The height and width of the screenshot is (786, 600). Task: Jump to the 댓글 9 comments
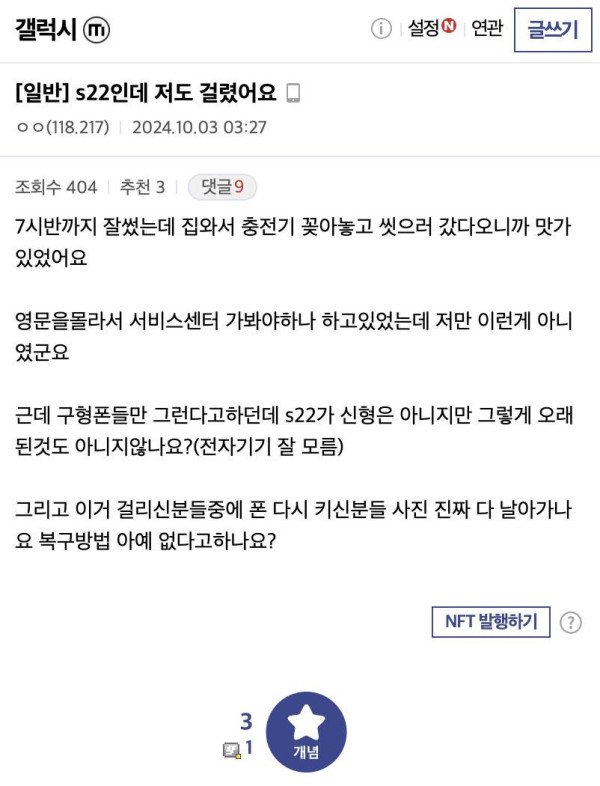click(221, 186)
